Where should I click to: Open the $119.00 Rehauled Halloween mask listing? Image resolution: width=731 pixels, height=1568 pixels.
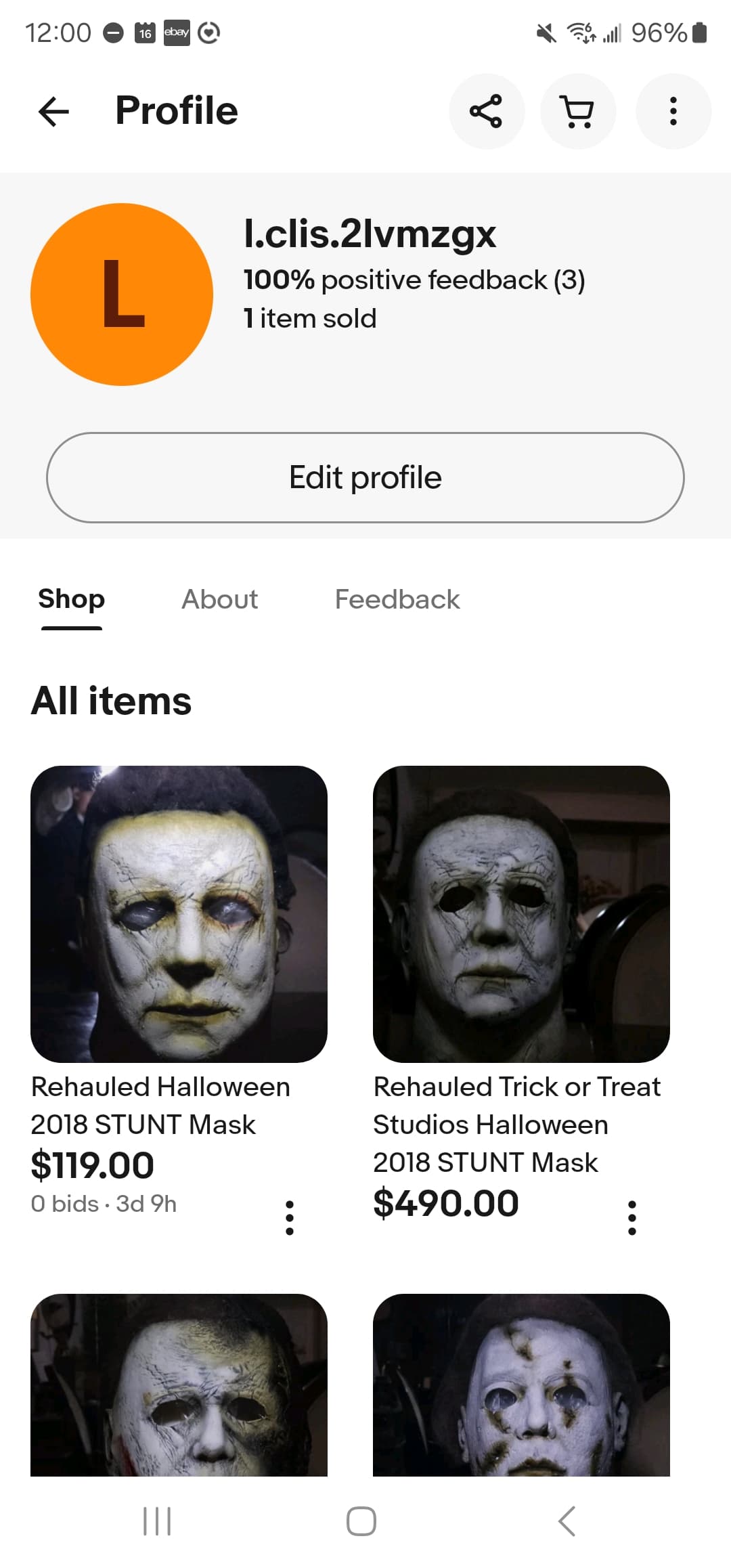click(x=179, y=914)
